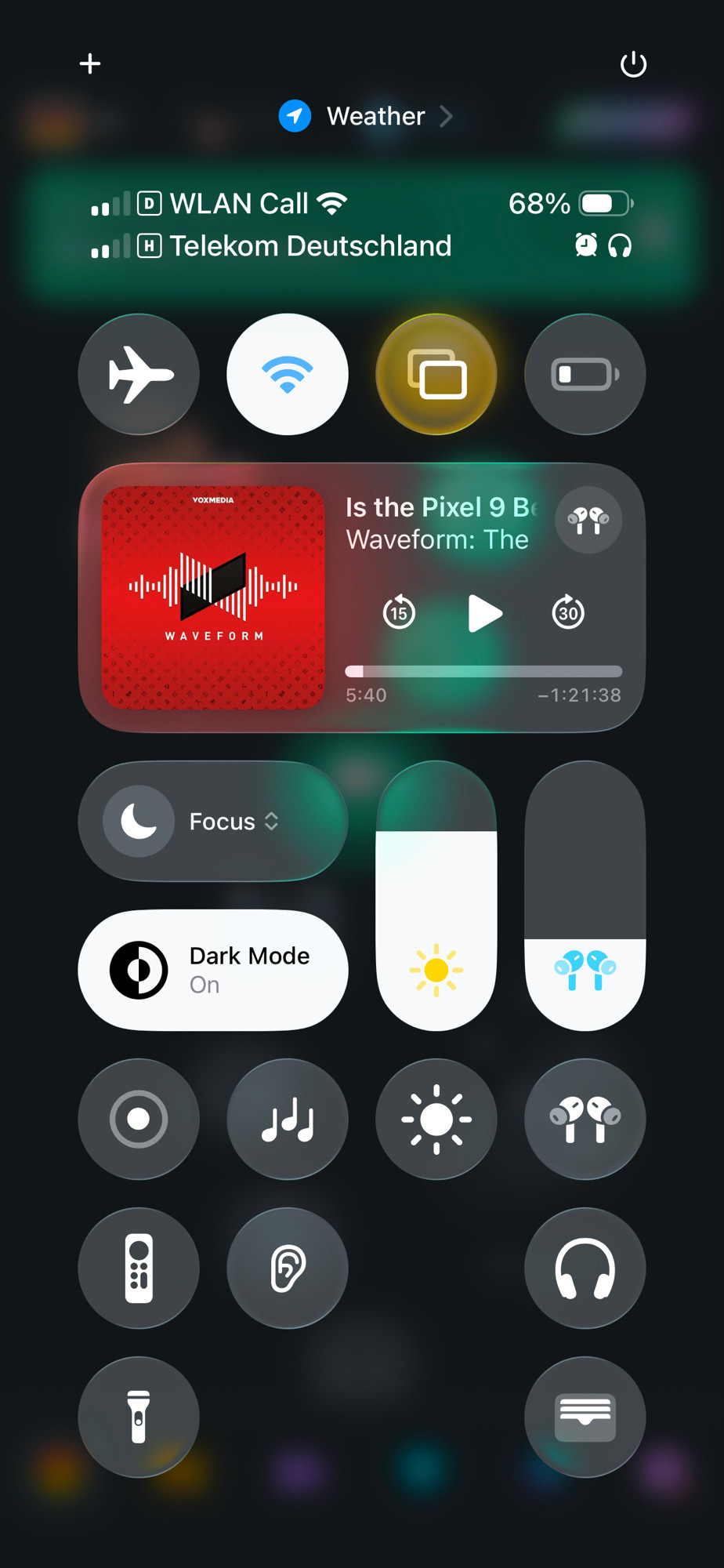Play the Waveform podcast episode

tap(484, 612)
